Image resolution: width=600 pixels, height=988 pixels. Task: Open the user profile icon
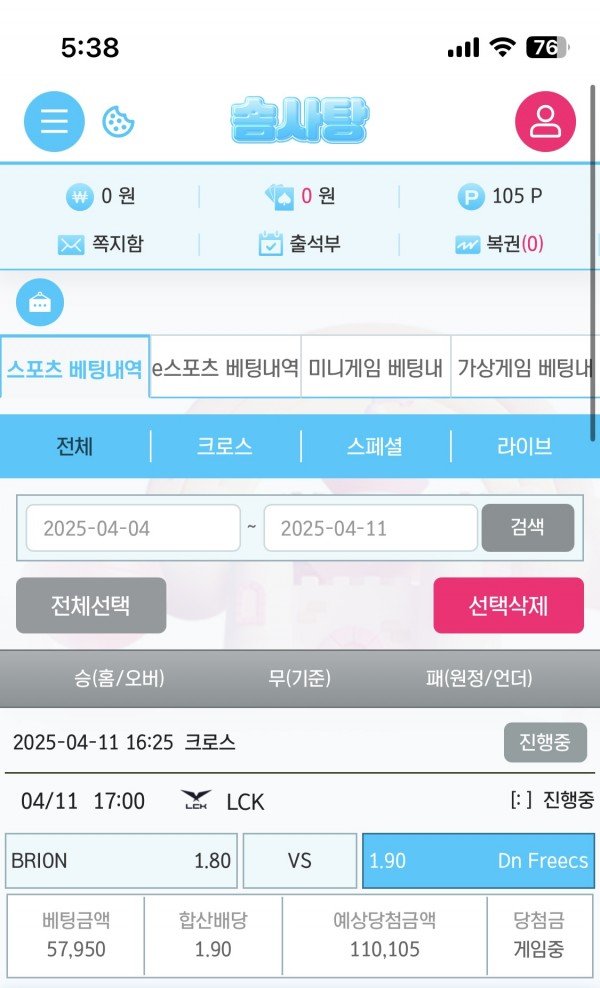545,121
